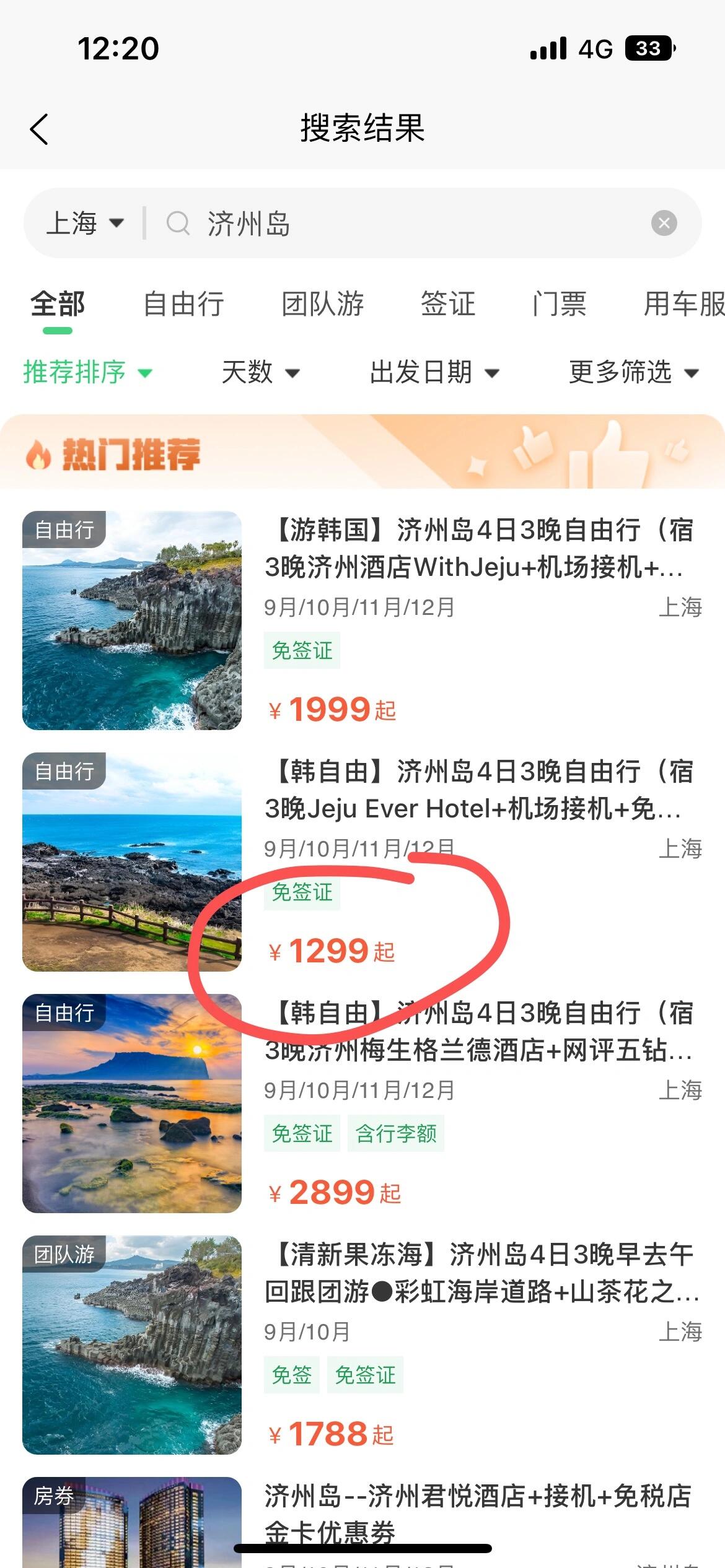Clear the search text
Viewport: 725px width, 1568px height.
tap(664, 223)
